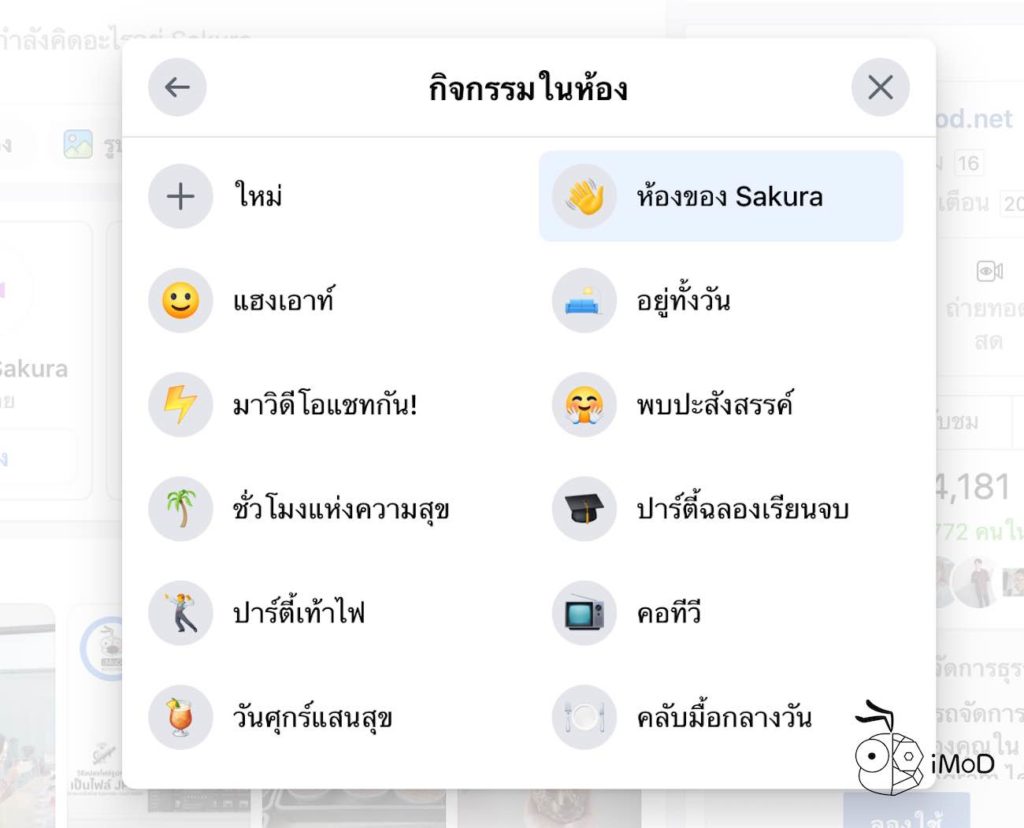Close the กิจกรรมในห้อง dialog

point(880,88)
